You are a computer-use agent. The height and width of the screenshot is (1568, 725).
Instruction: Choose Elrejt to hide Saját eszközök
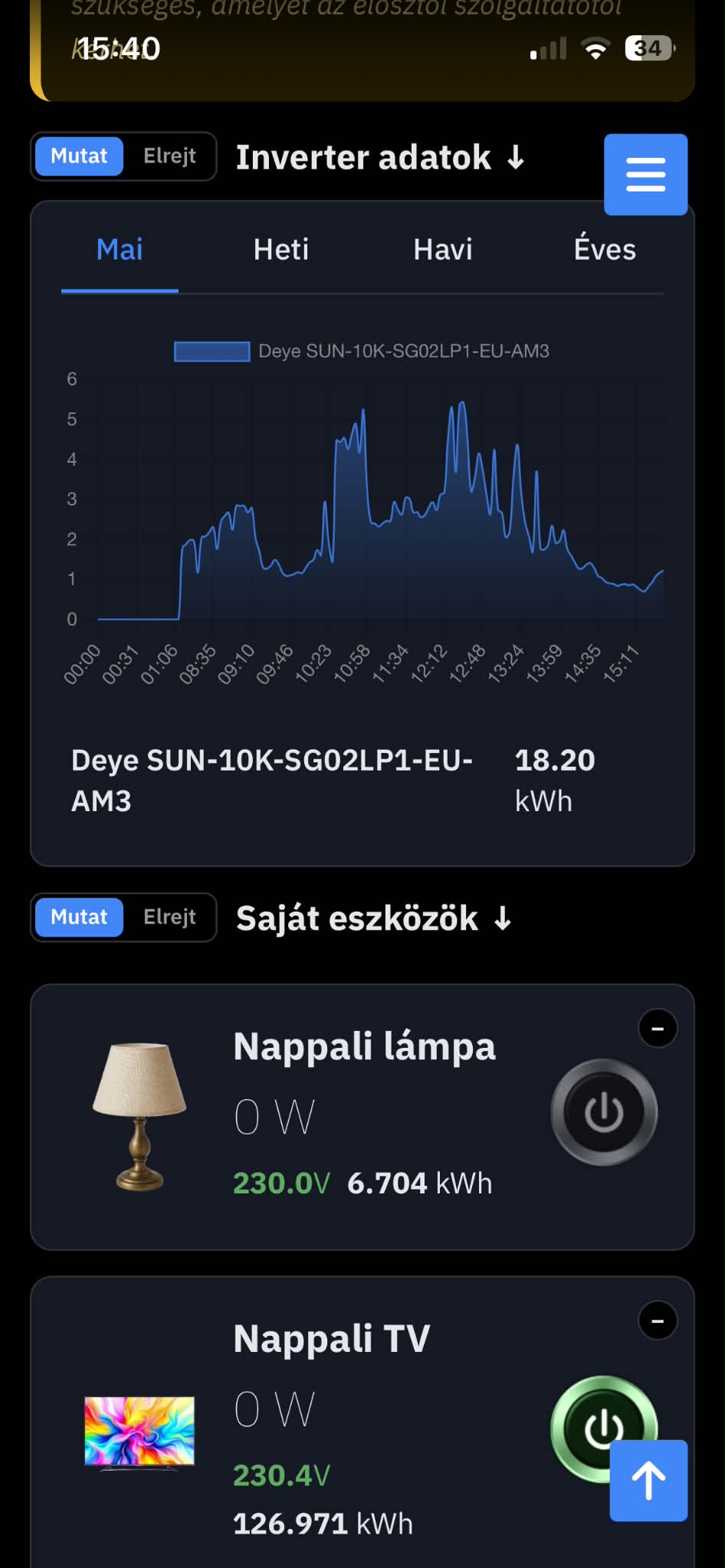[x=169, y=917]
